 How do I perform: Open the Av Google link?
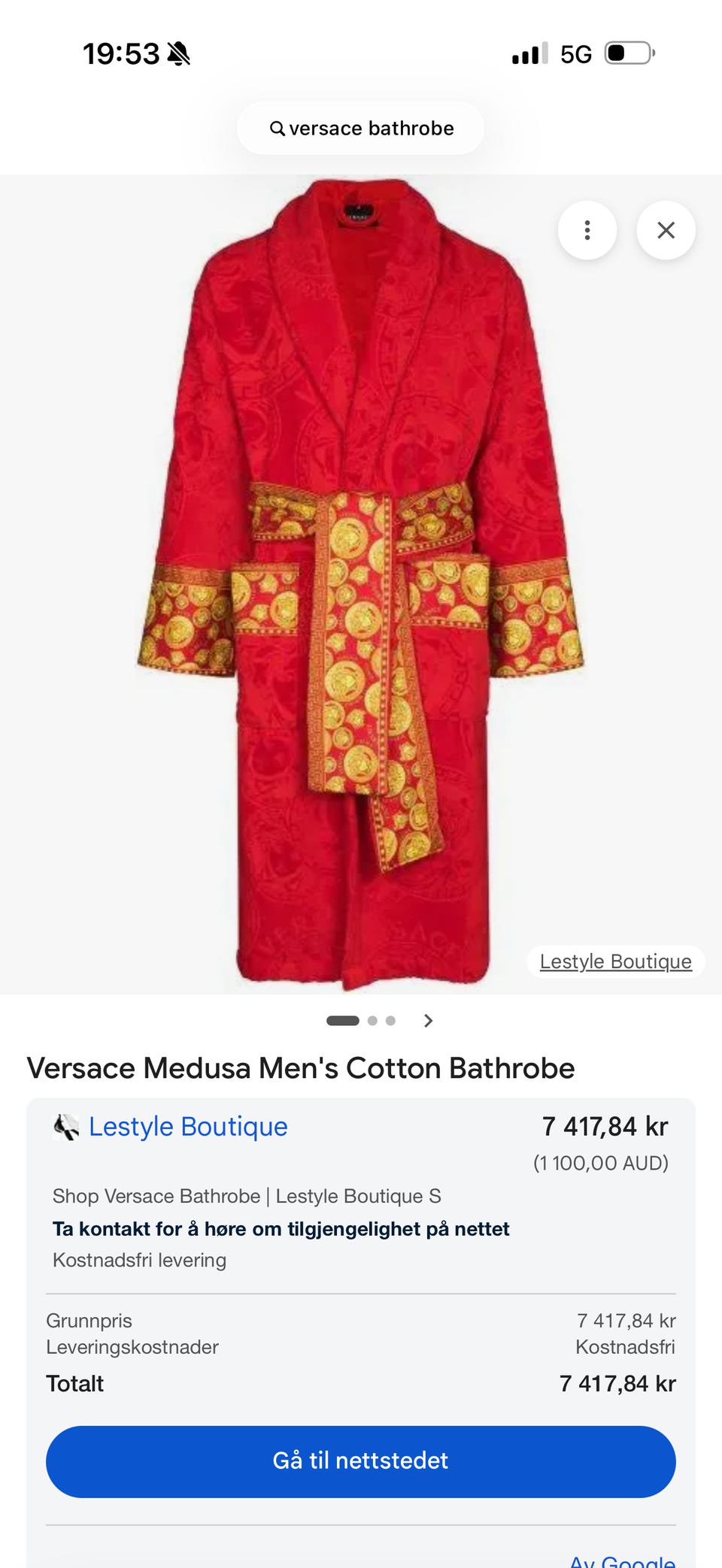[622, 1560]
